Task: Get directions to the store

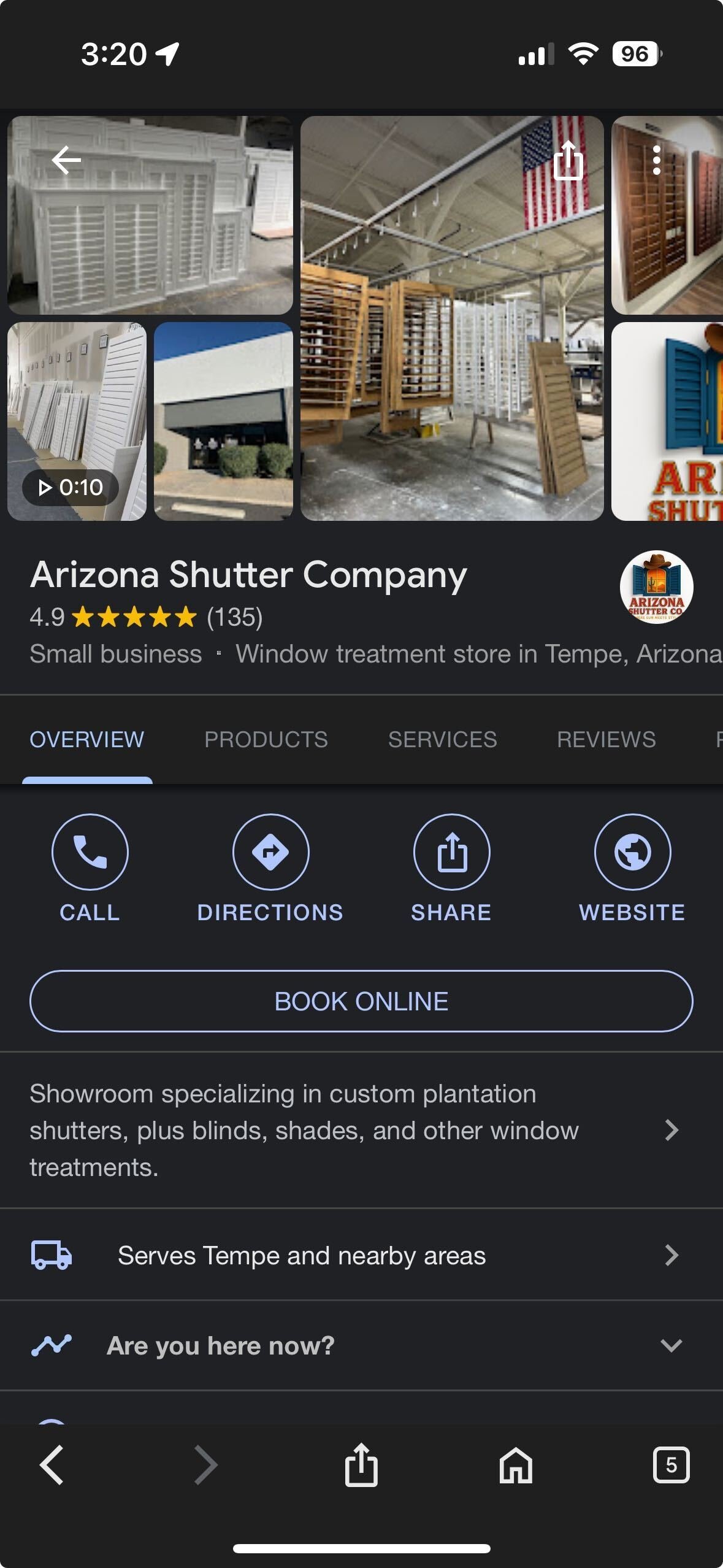Action: [x=270, y=868]
